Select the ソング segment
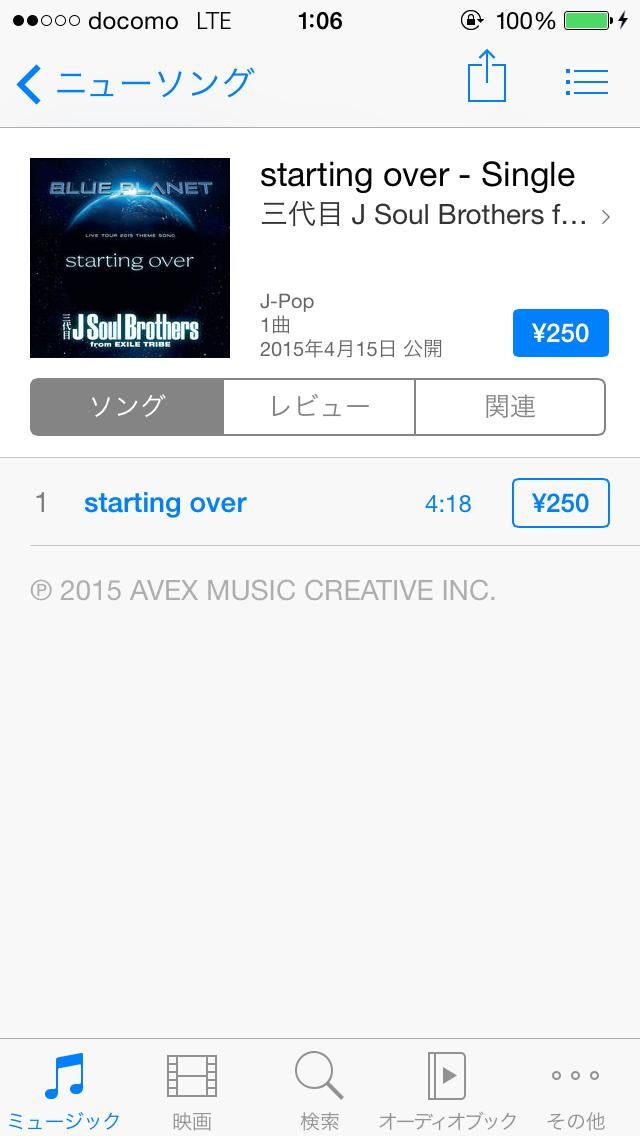Screen dimensions: 640x1136 (127, 407)
